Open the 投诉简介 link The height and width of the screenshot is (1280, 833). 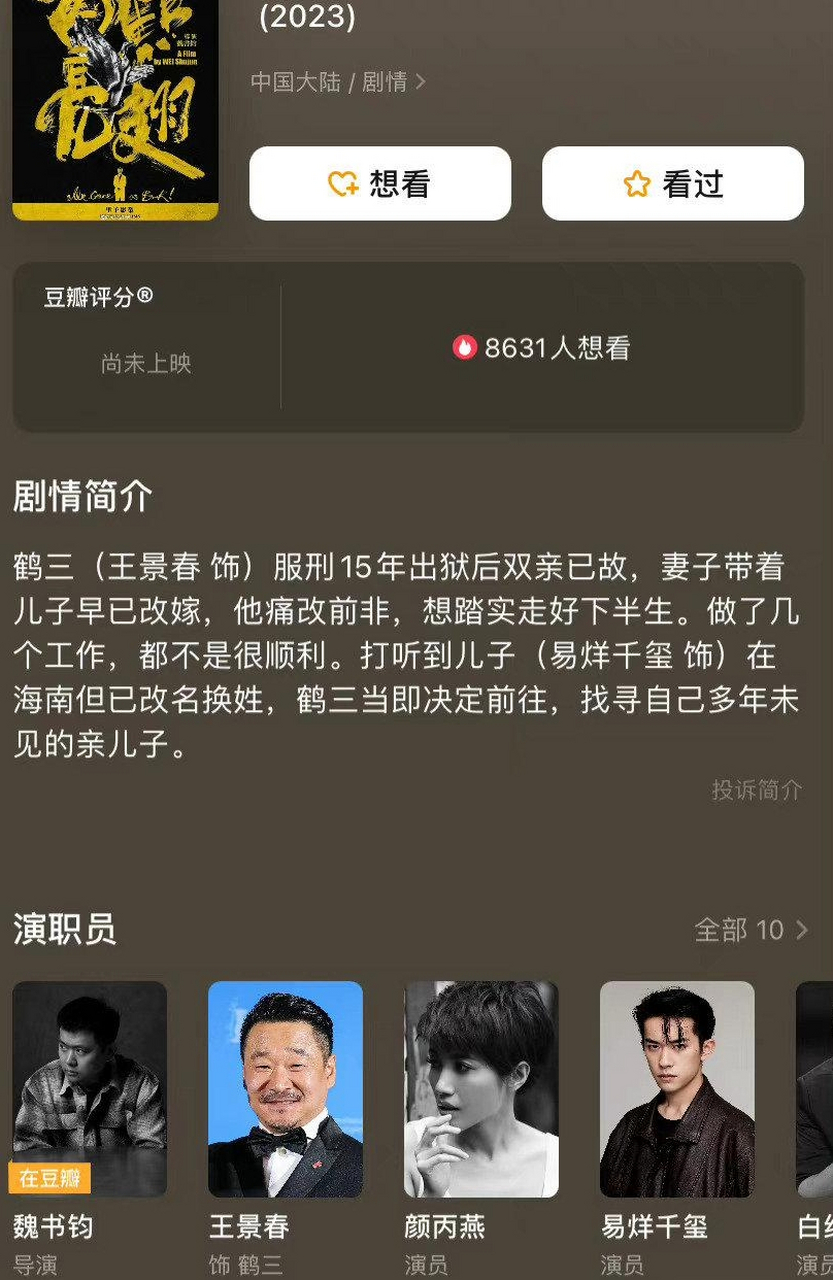(x=755, y=789)
